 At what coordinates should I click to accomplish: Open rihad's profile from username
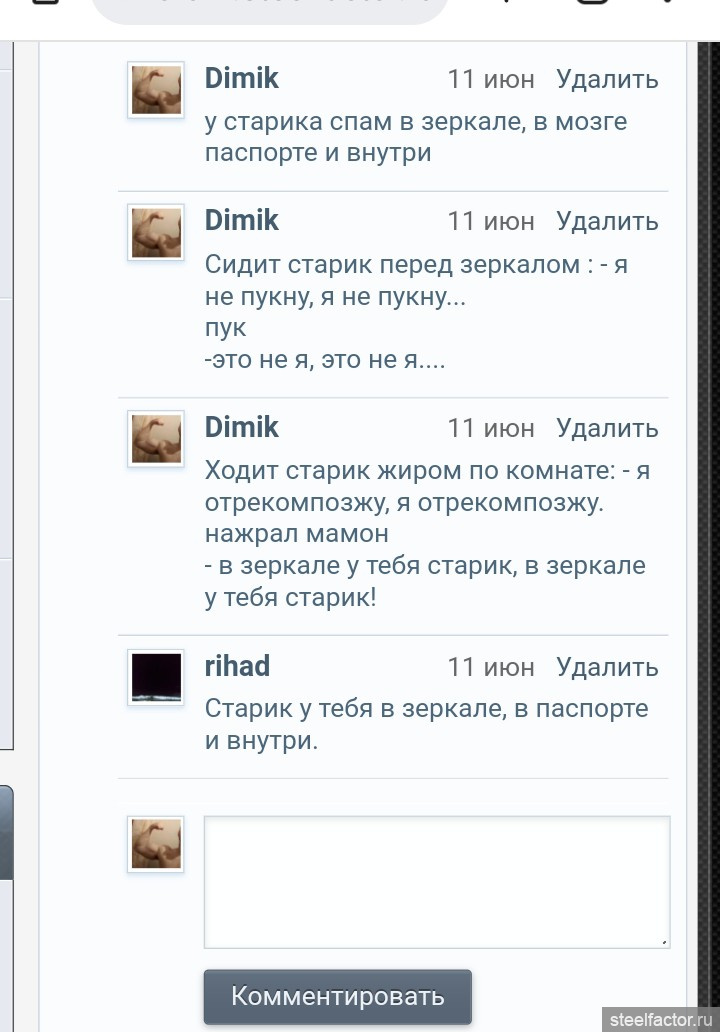pos(237,666)
